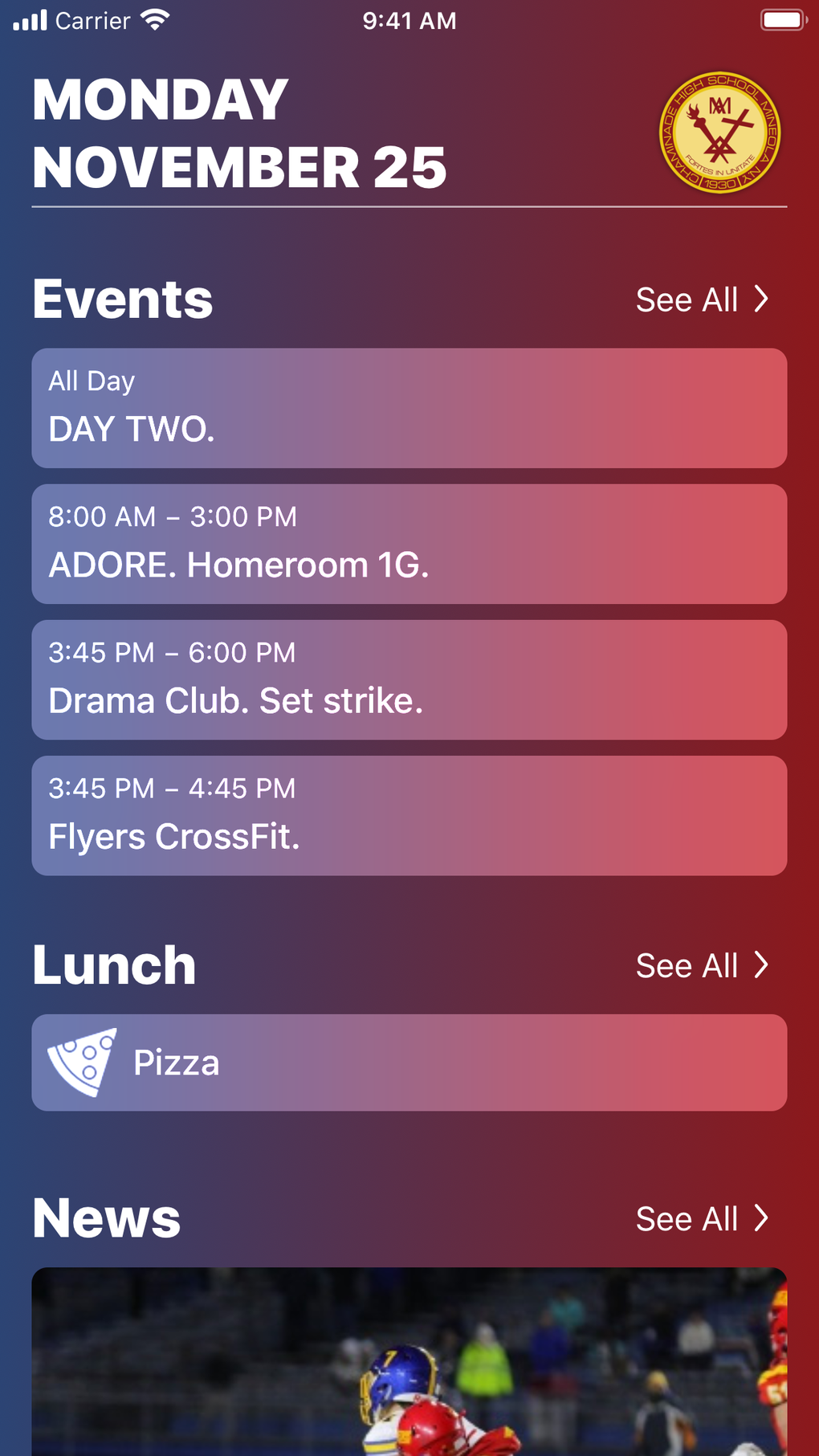Image resolution: width=819 pixels, height=1456 pixels.
Task: See all events
Action: pos(702,300)
